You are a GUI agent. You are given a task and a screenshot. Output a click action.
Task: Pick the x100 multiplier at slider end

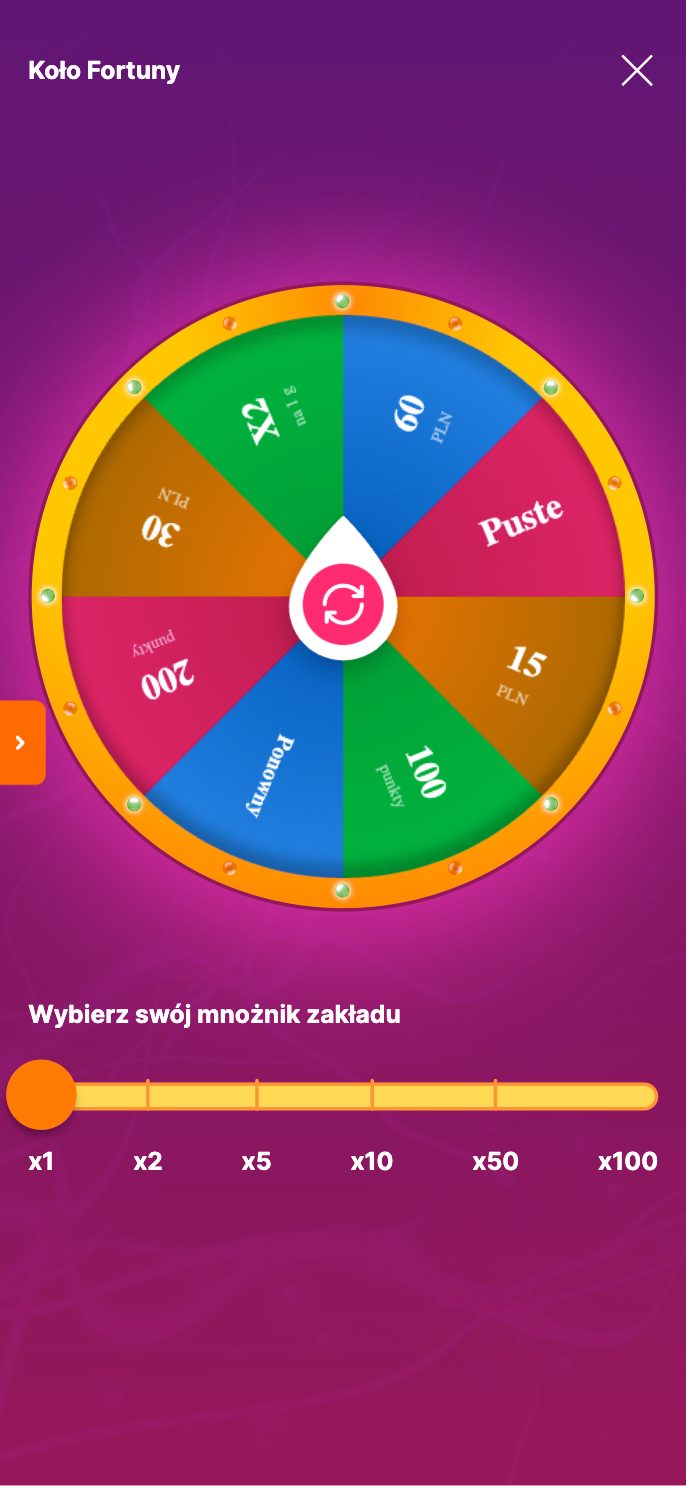click(645, 1096)
